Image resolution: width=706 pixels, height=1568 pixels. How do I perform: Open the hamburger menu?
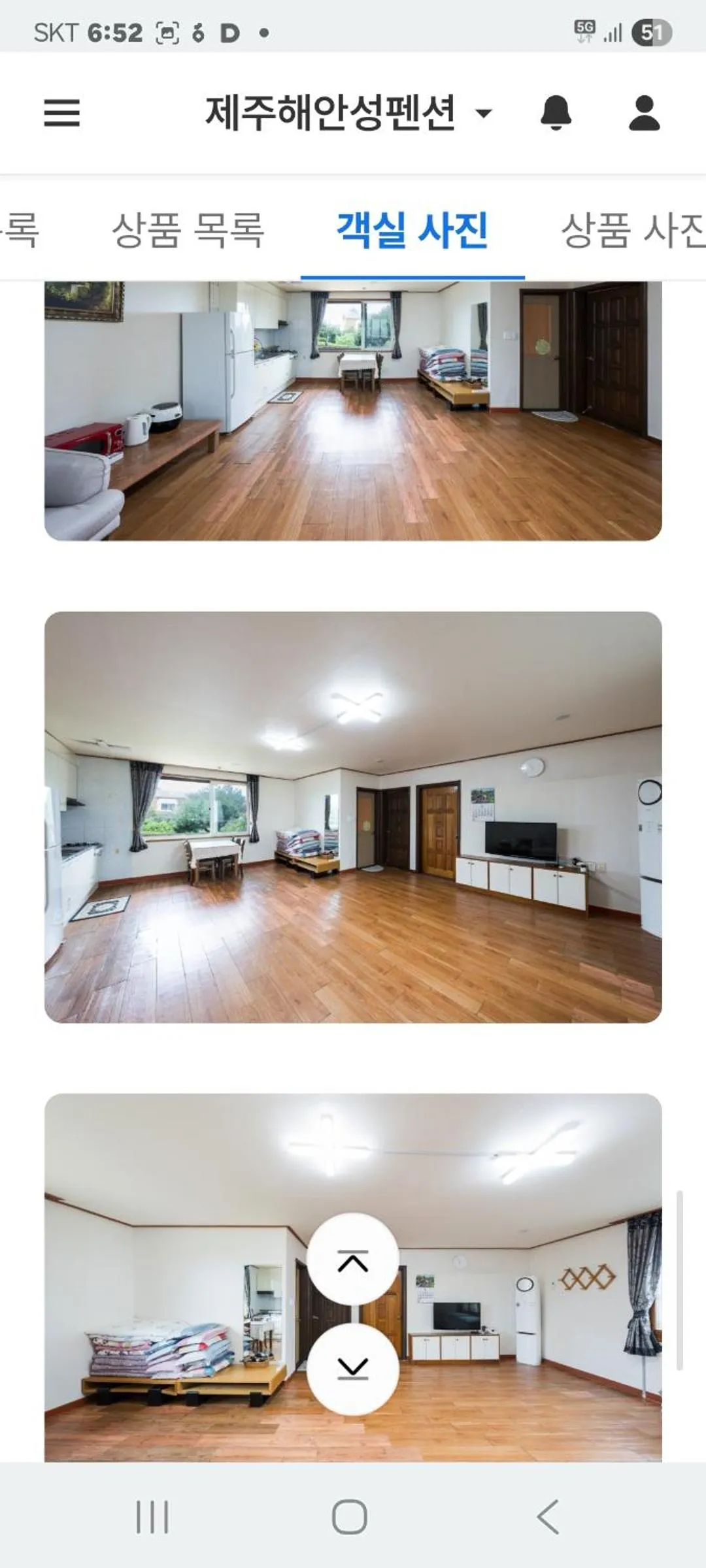62,112
